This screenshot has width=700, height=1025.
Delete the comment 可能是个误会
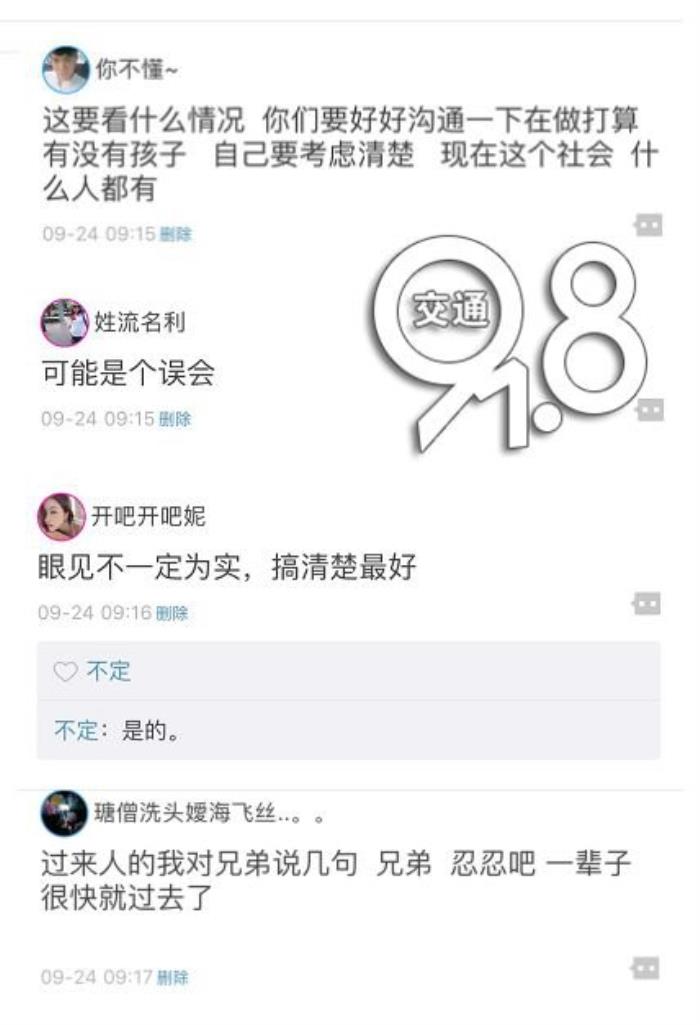[175, 420]
